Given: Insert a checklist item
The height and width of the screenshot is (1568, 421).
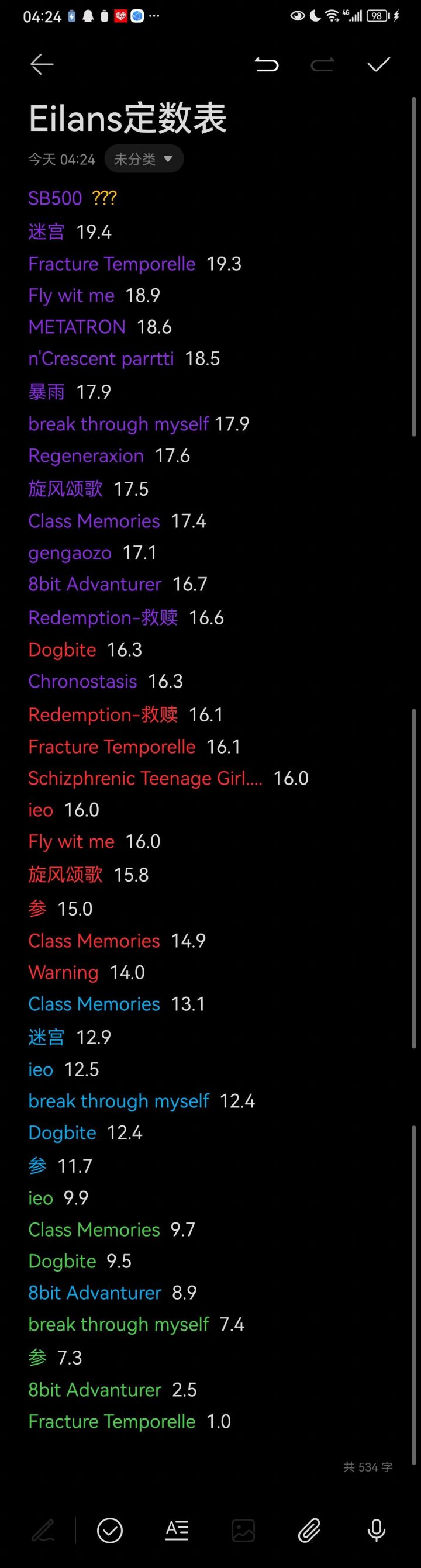Looking at the screenshot, I should (x=110, y=1529).
